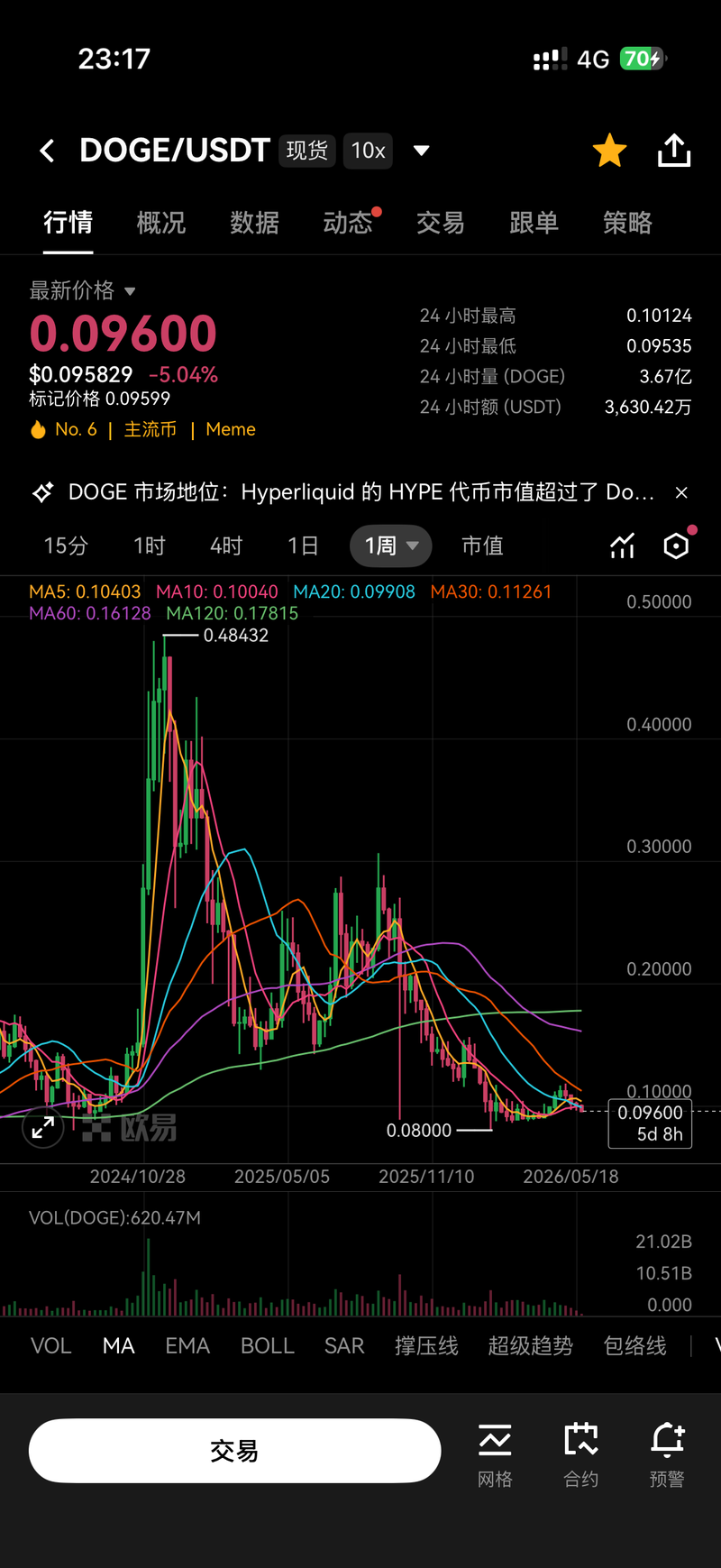
Task: Select the 4时 timeframe
Action: pyautogui.click(x=226, y=546)
